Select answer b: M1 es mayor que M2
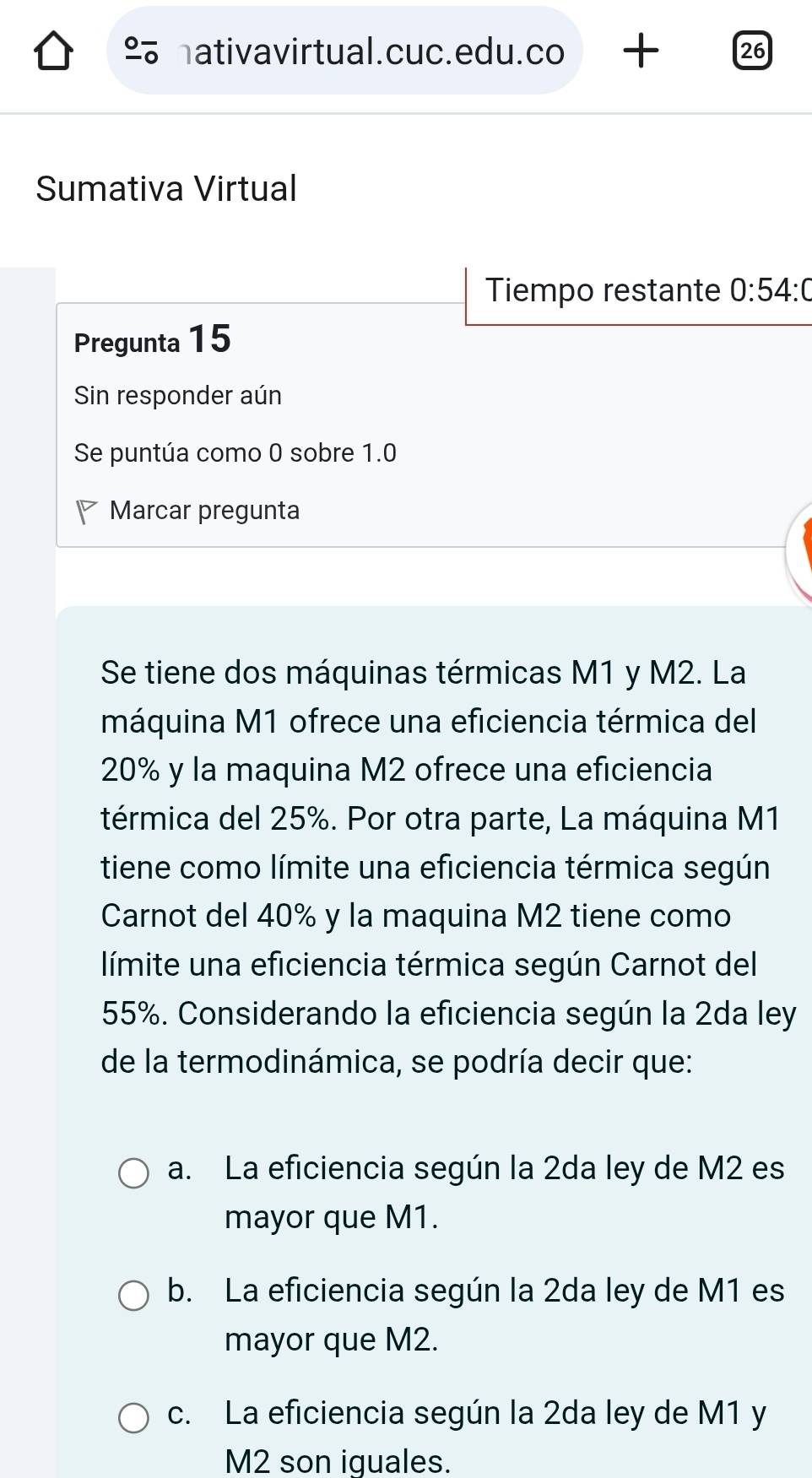 click(x=133, y=1296)
